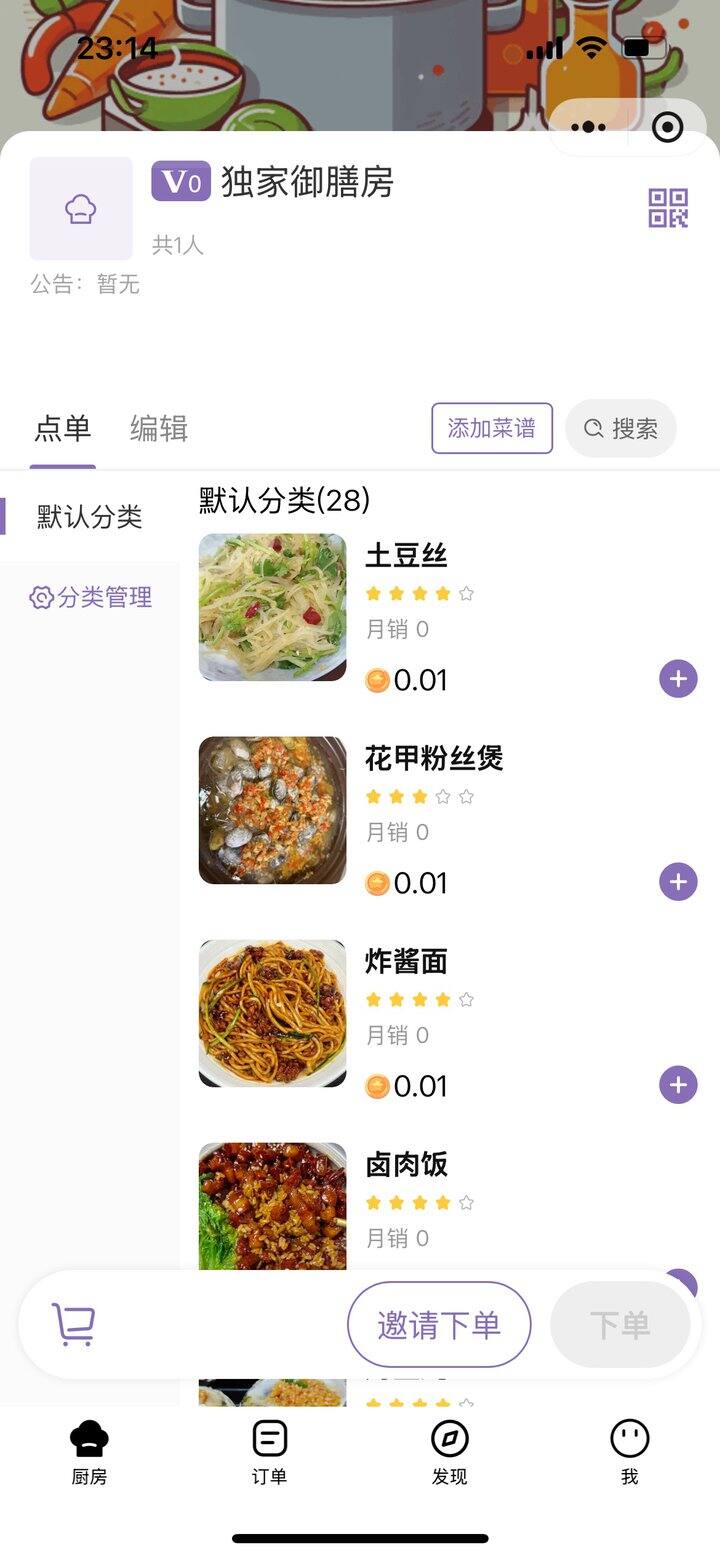Open the 搜索 search box
This screenshot has width=720, height=1558.
click(x=621, y=428)
